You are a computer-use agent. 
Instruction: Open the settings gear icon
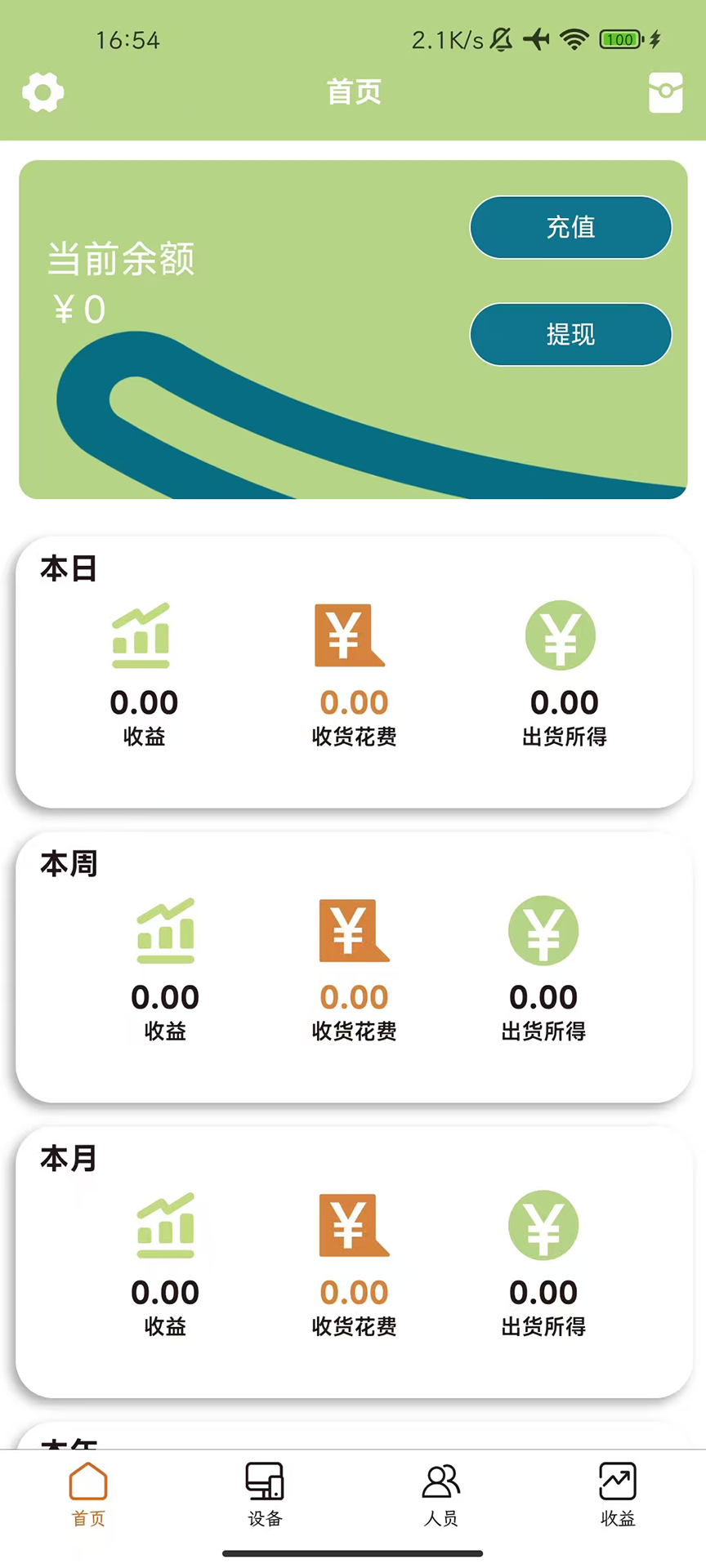click(42, 92)
